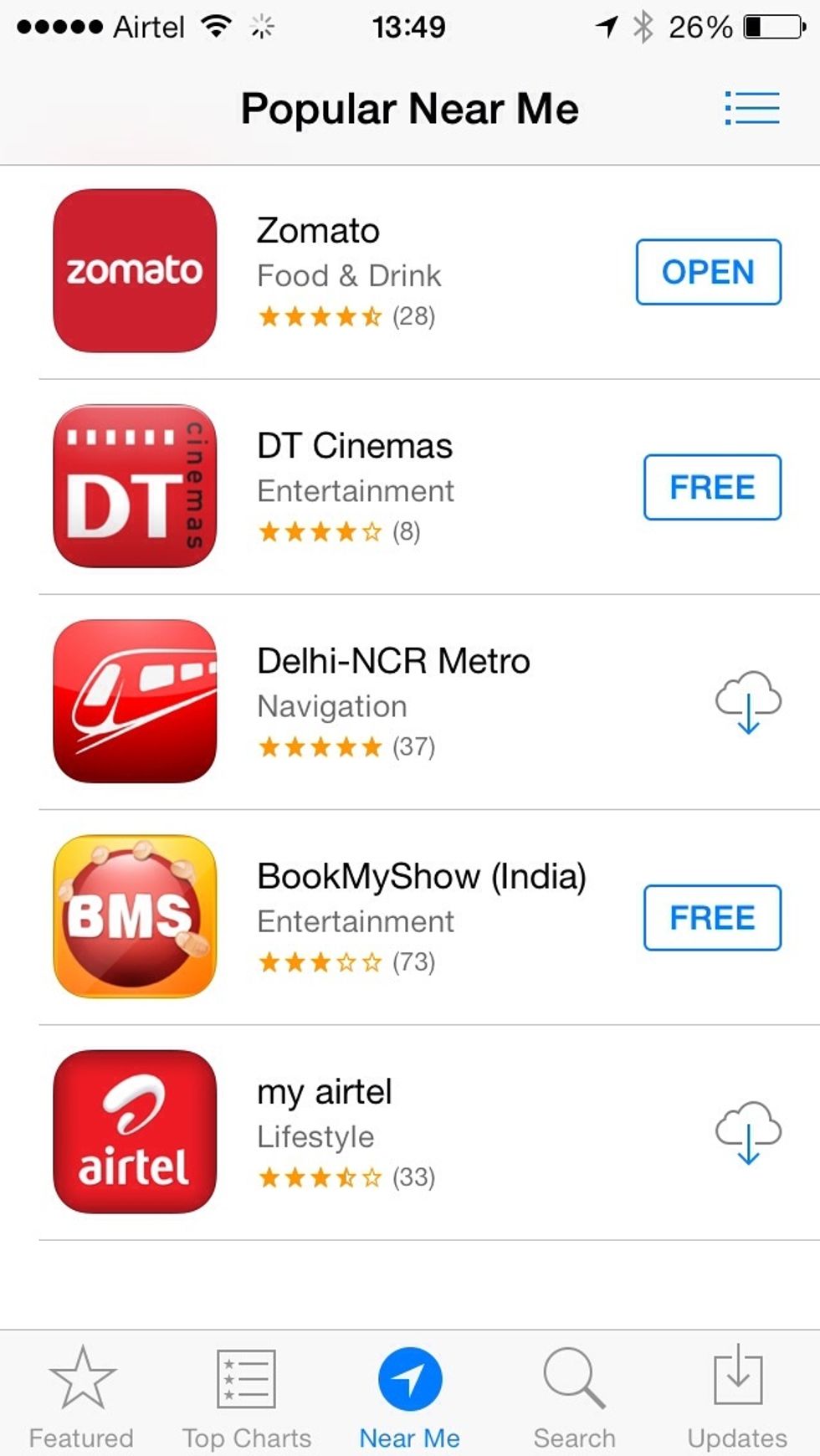Open the BookMyShow (India) listing
This screenshot has height=1456, width=820.
tap(421, 876)
